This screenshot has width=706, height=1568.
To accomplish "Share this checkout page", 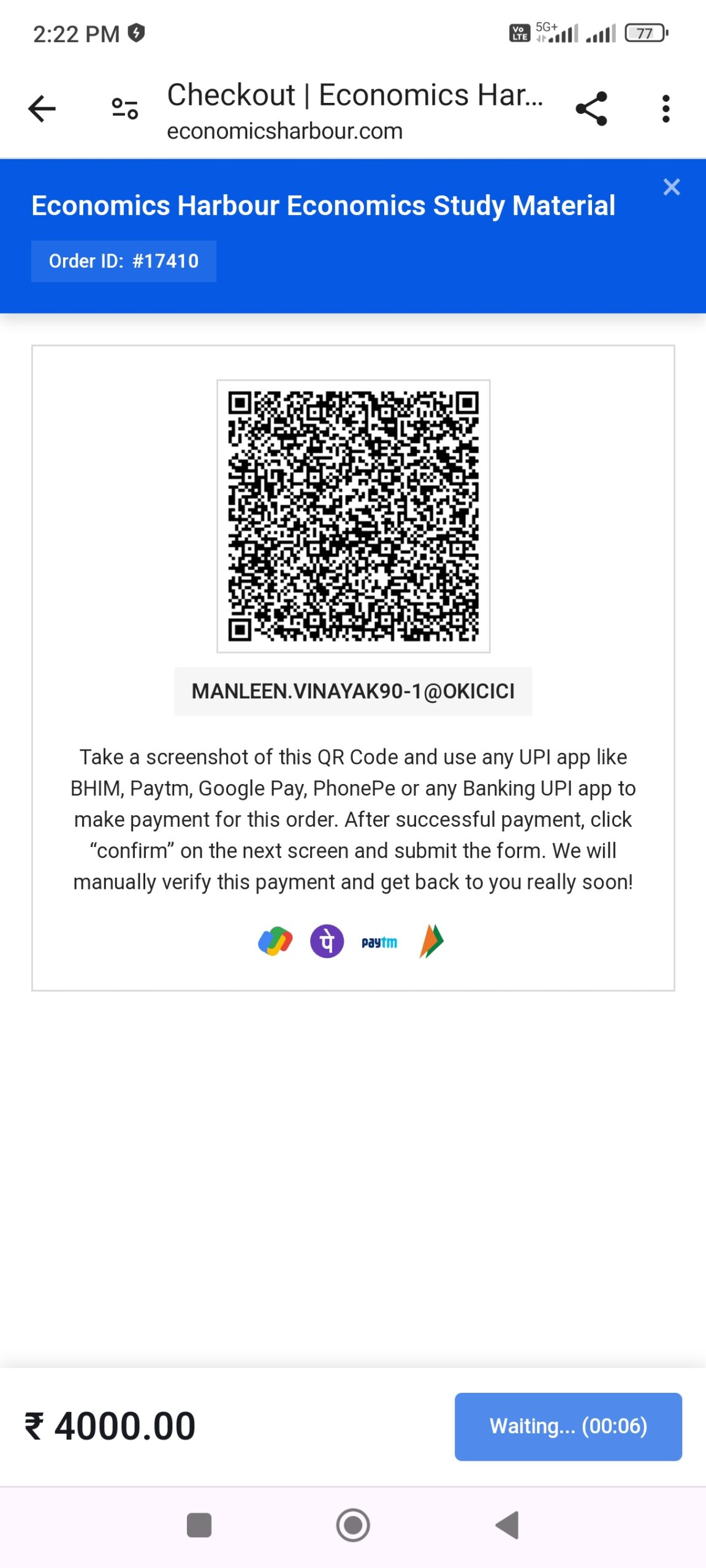I will (x=591, y=109).
